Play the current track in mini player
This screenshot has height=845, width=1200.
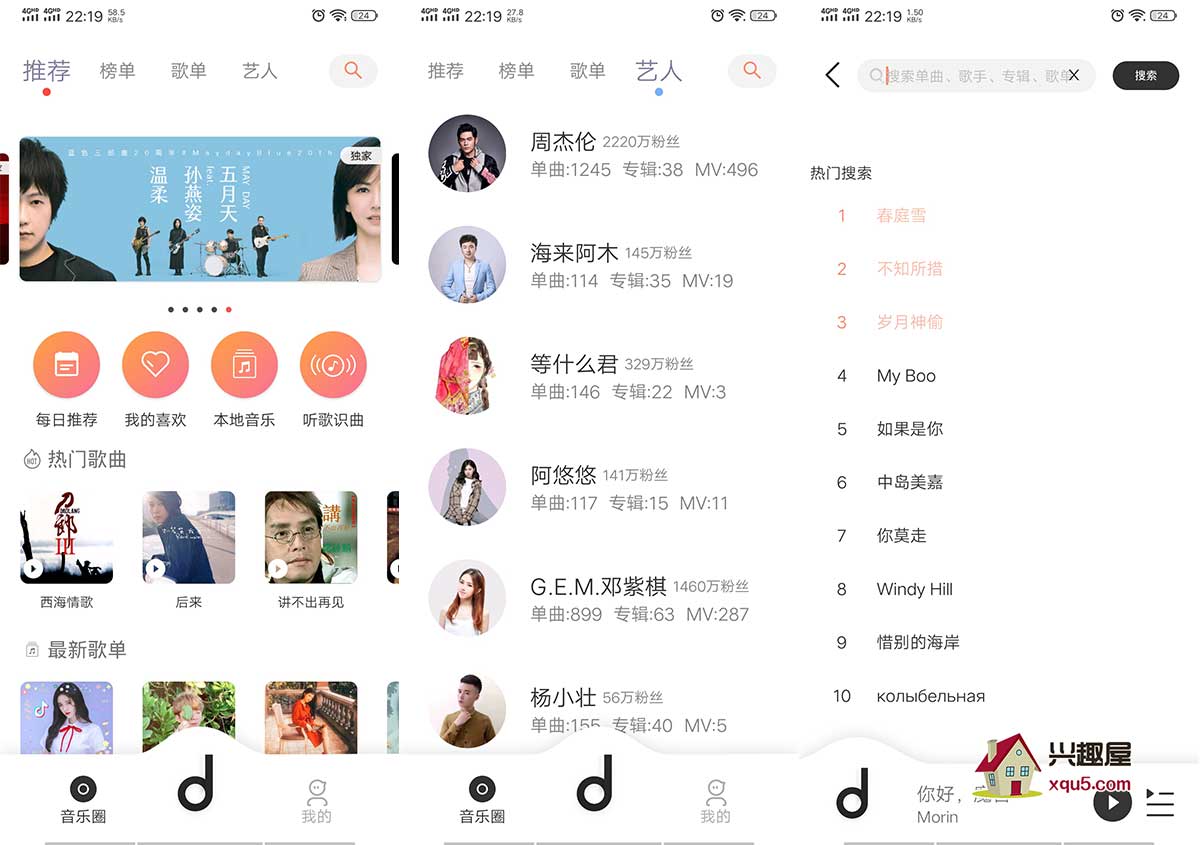[x=1111, y=801]
